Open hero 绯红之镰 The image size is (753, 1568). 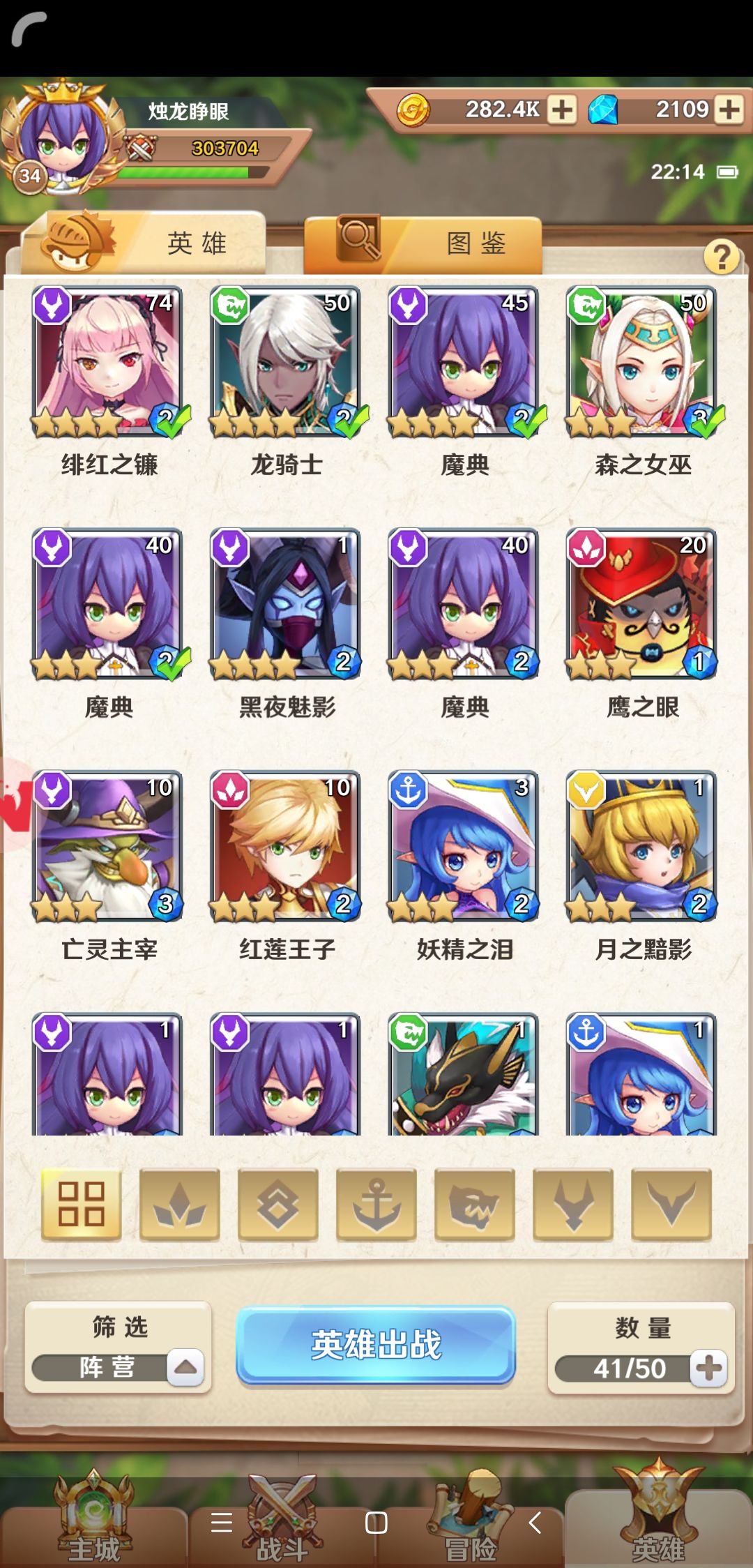(x=108, y=361)
